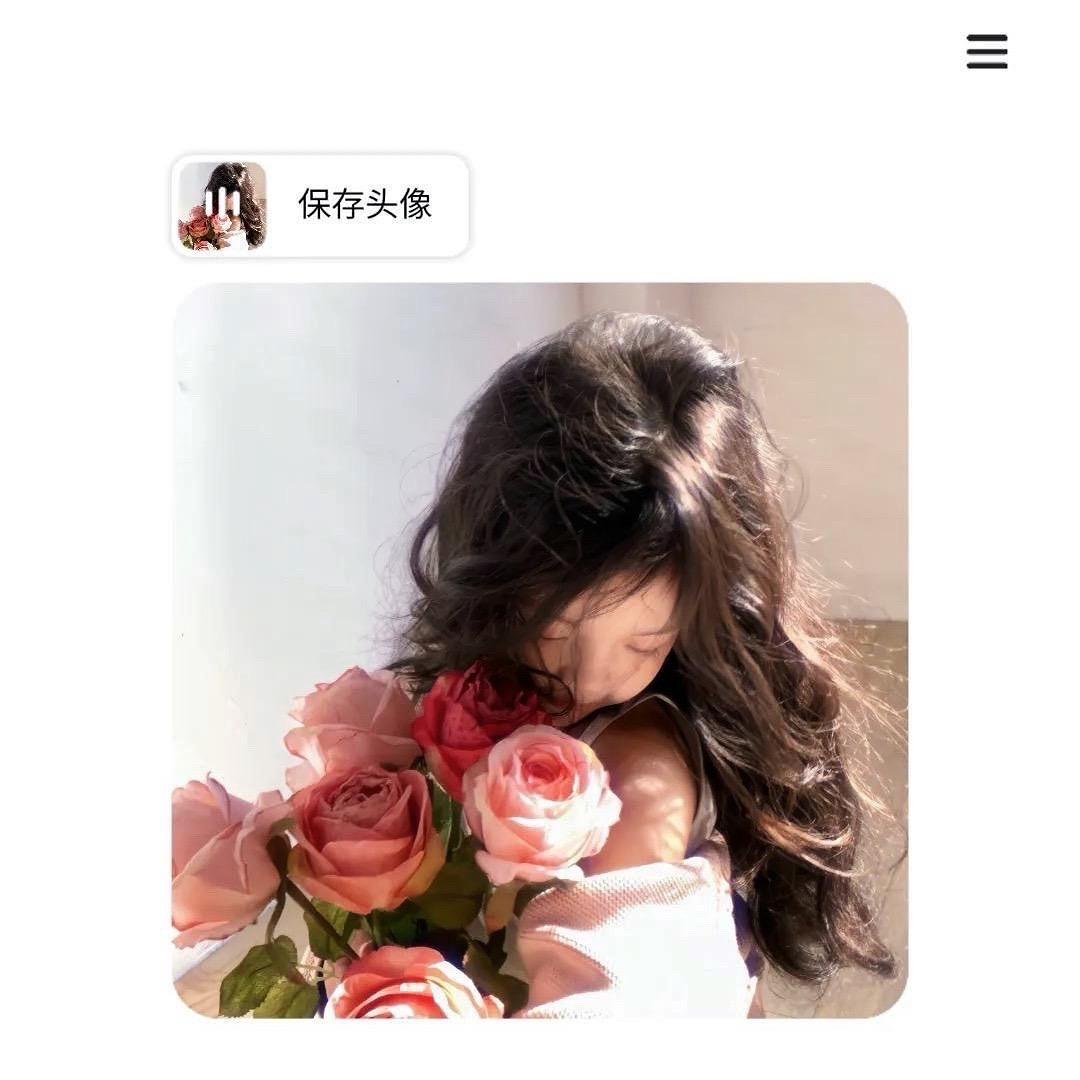Open the large rose avatar picture
Viewport: 1080px width, 1080px height.
pyautogui.click(x=540, y=650)
